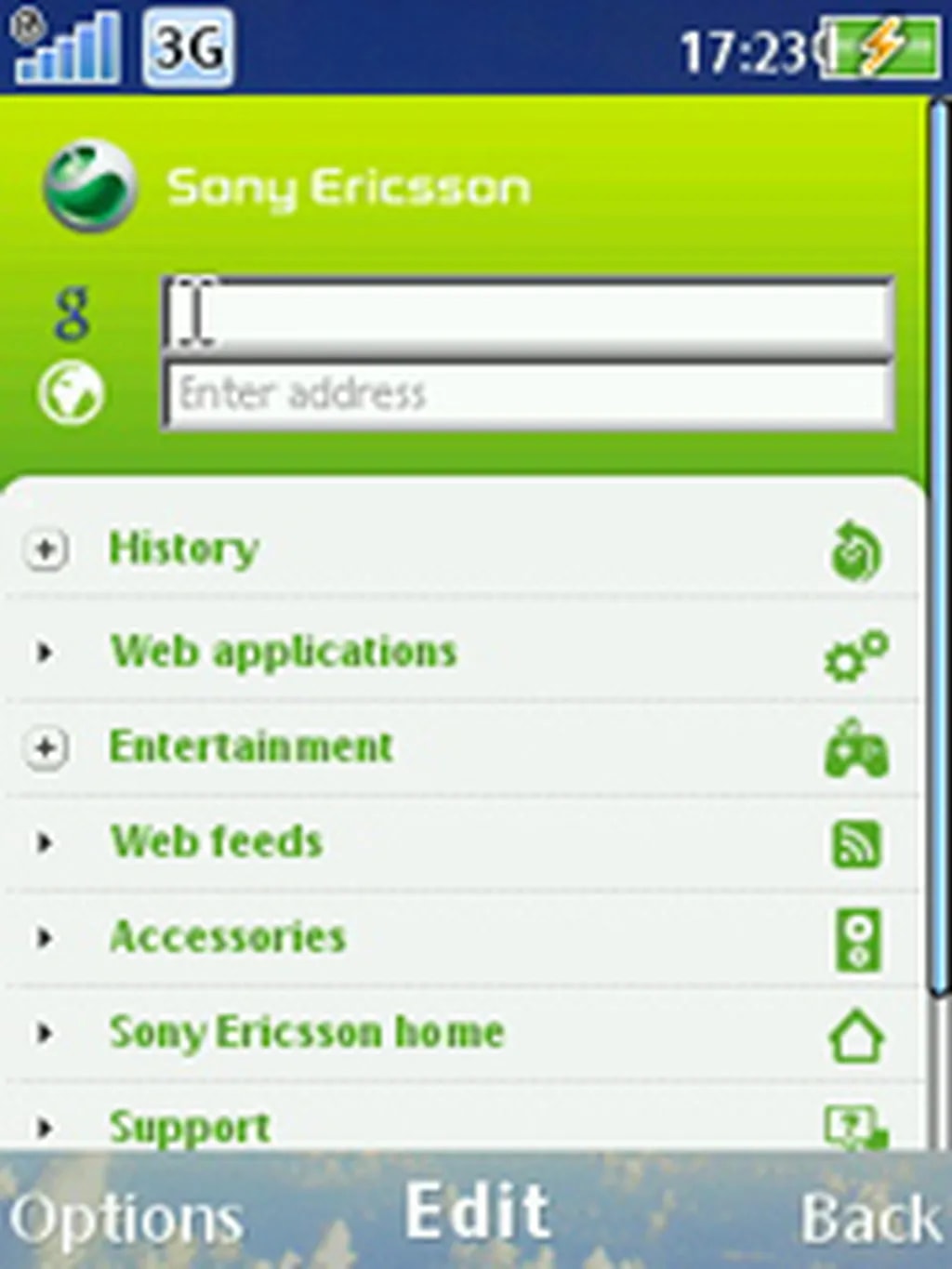Tap the Enter address field
This screenshot has height=1269, width=952.
click(x=528, y=394)
